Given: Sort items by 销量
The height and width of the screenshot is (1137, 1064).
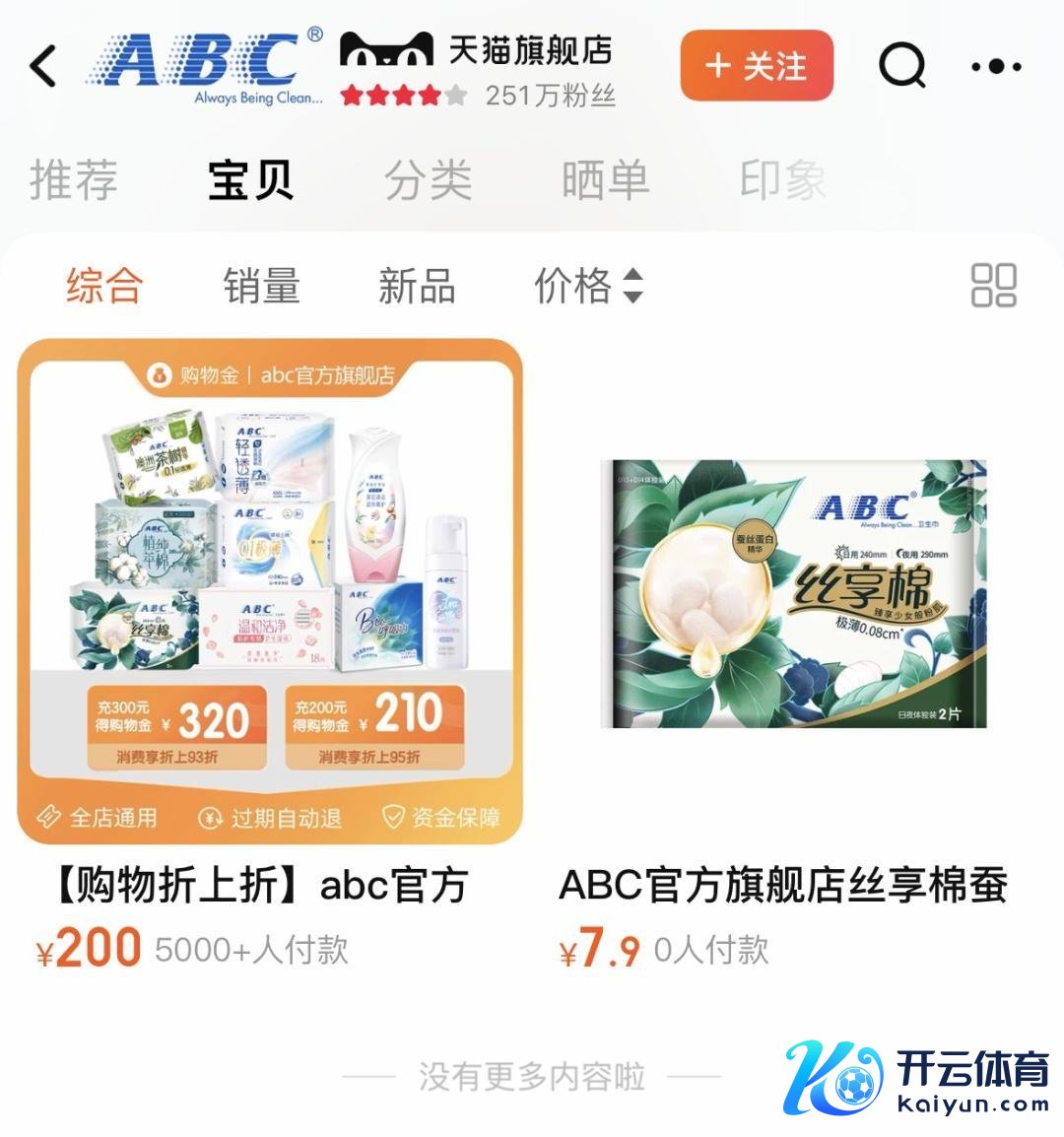Looking at the screenshot, I should pyautogui.click(x=261, y=286).
